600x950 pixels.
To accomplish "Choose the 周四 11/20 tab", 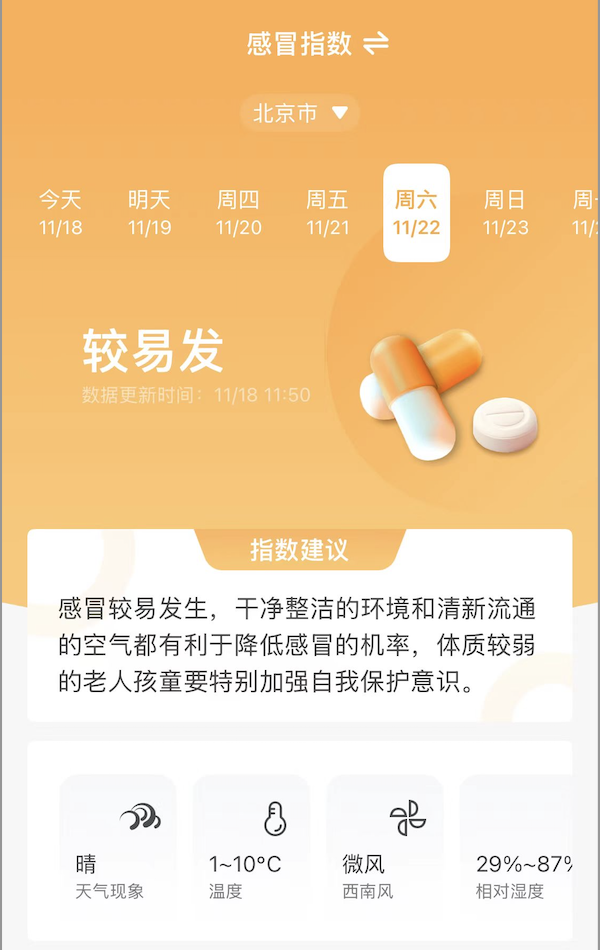I will pyautogui.click(x=238, y=213).
